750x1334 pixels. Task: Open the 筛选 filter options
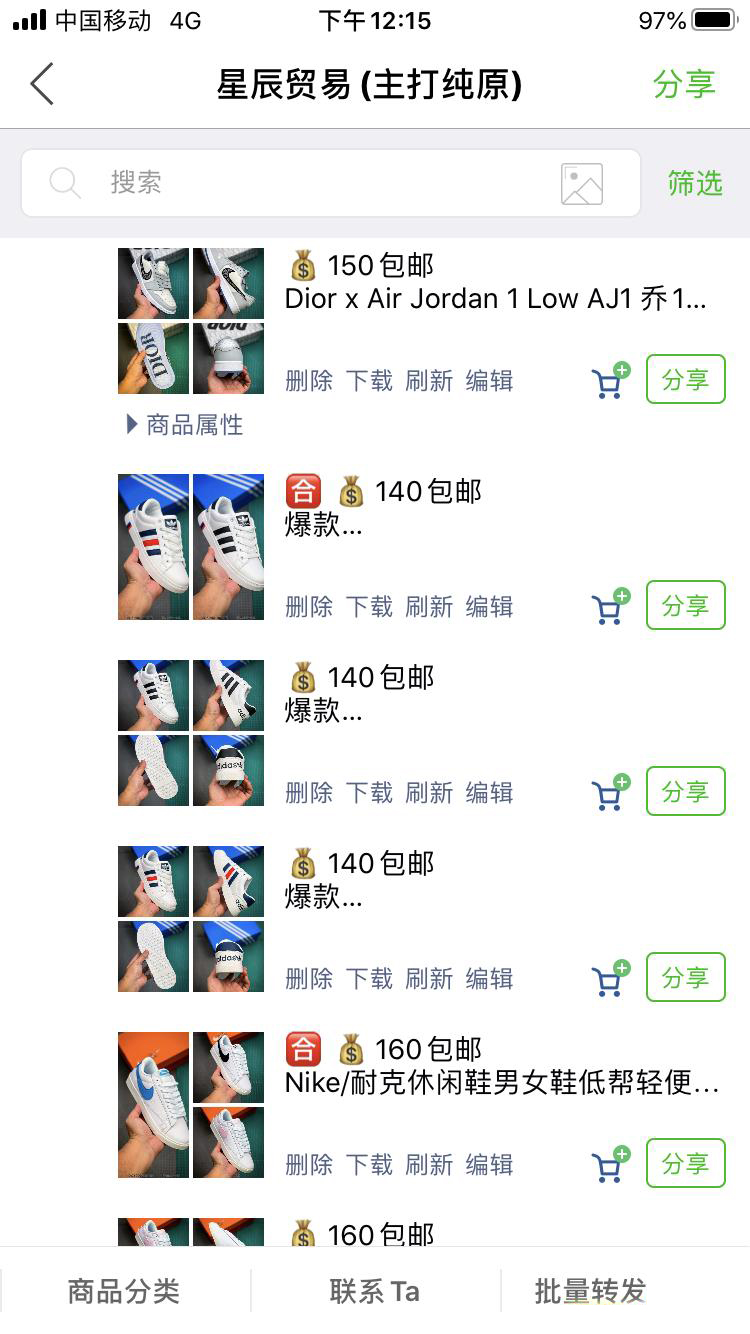click(697, 184)
